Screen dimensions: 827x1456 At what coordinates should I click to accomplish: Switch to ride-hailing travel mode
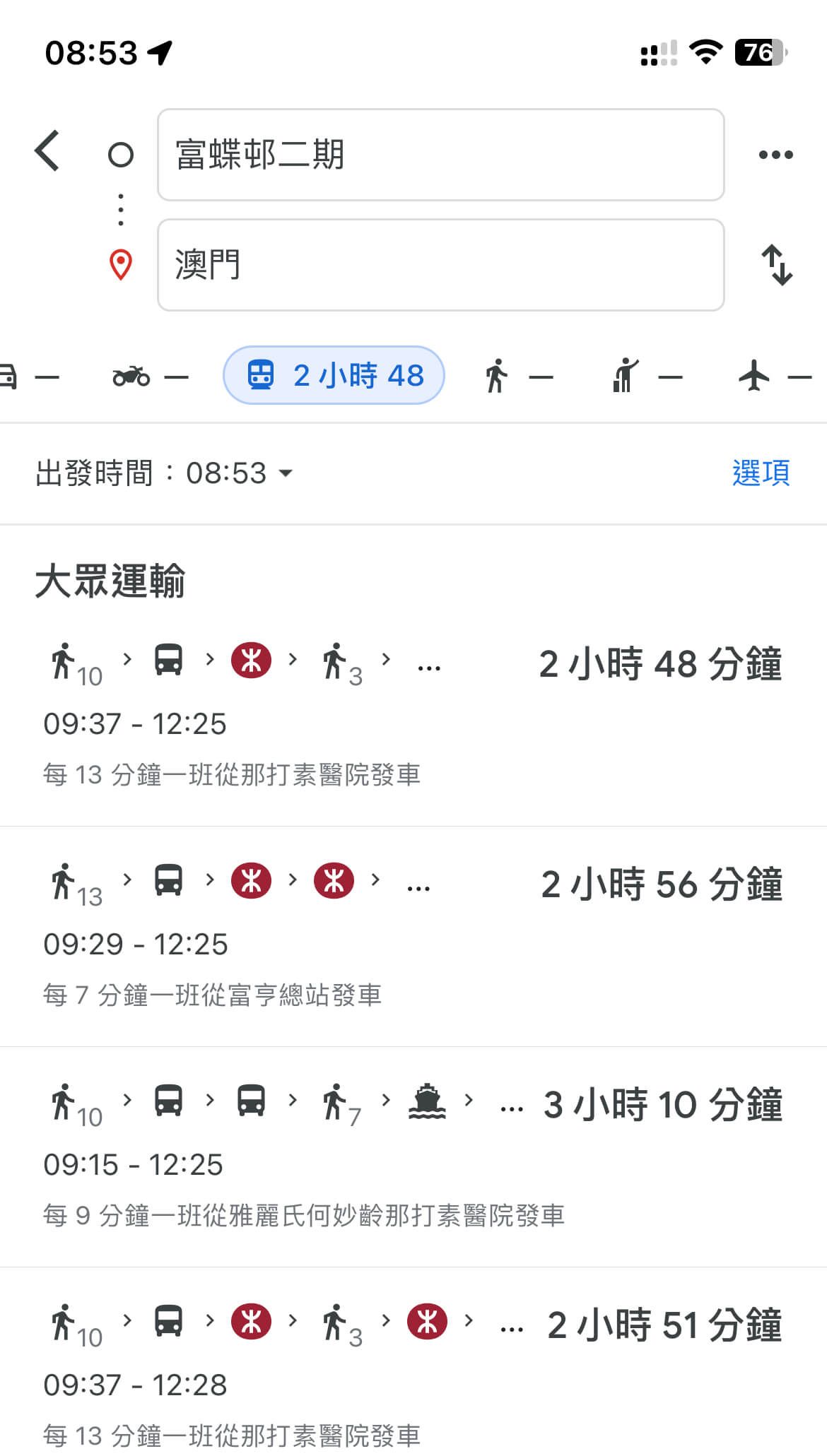647,376
